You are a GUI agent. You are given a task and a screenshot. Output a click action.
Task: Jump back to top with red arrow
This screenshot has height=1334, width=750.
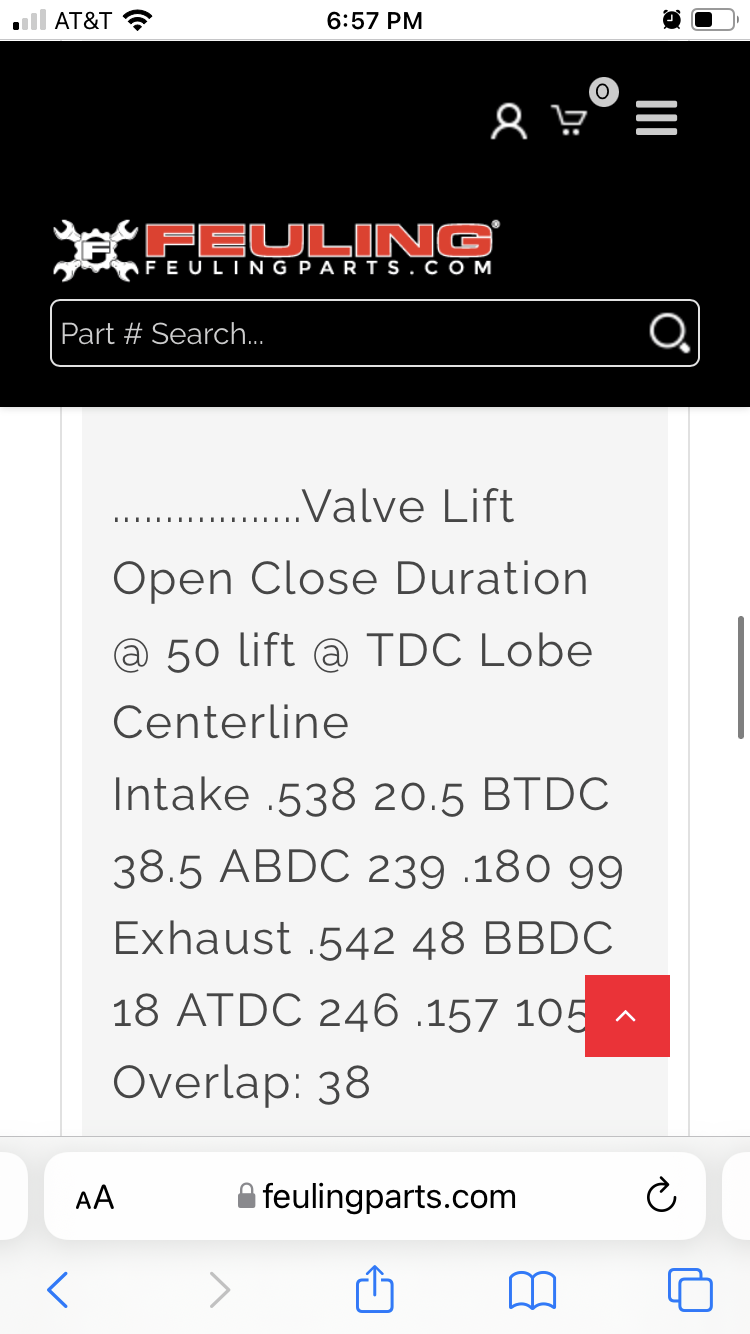(627, 1015)
